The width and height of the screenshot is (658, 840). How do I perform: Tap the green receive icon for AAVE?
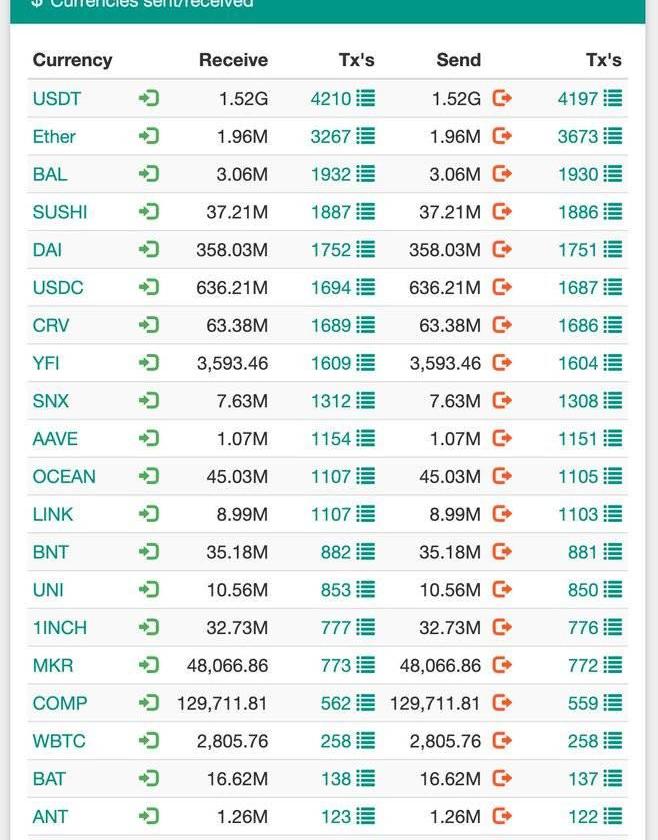point(149,439)
